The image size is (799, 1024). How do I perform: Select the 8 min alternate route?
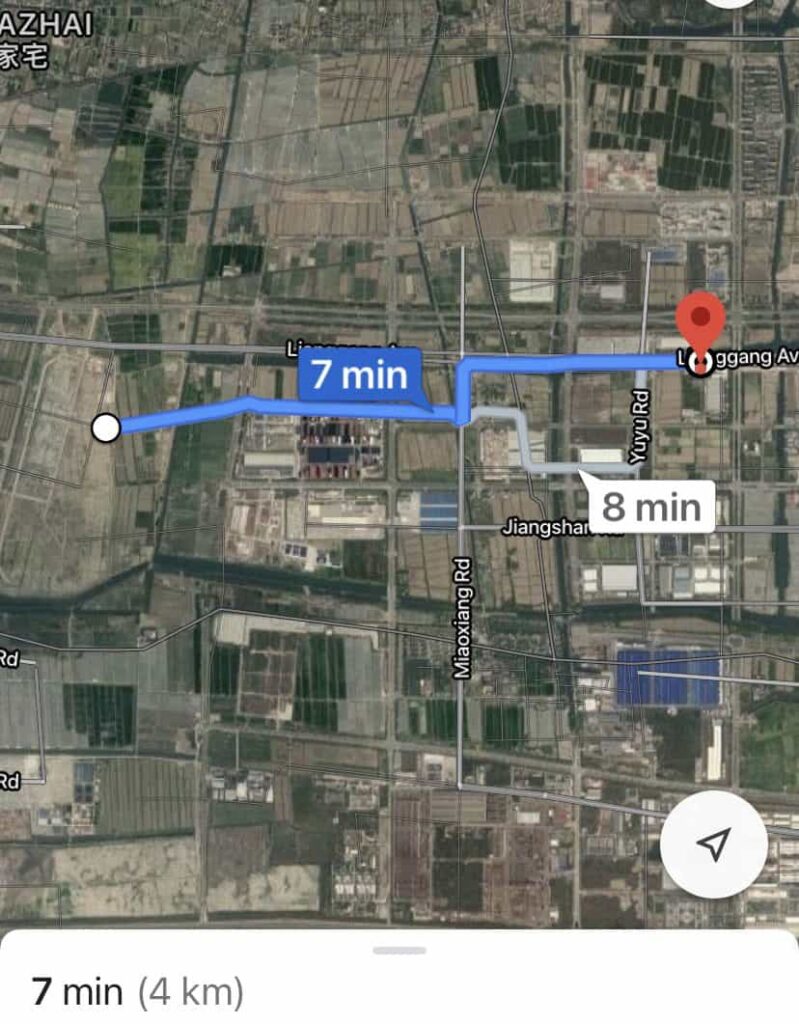pyautogui.click(x=651, y=506)
